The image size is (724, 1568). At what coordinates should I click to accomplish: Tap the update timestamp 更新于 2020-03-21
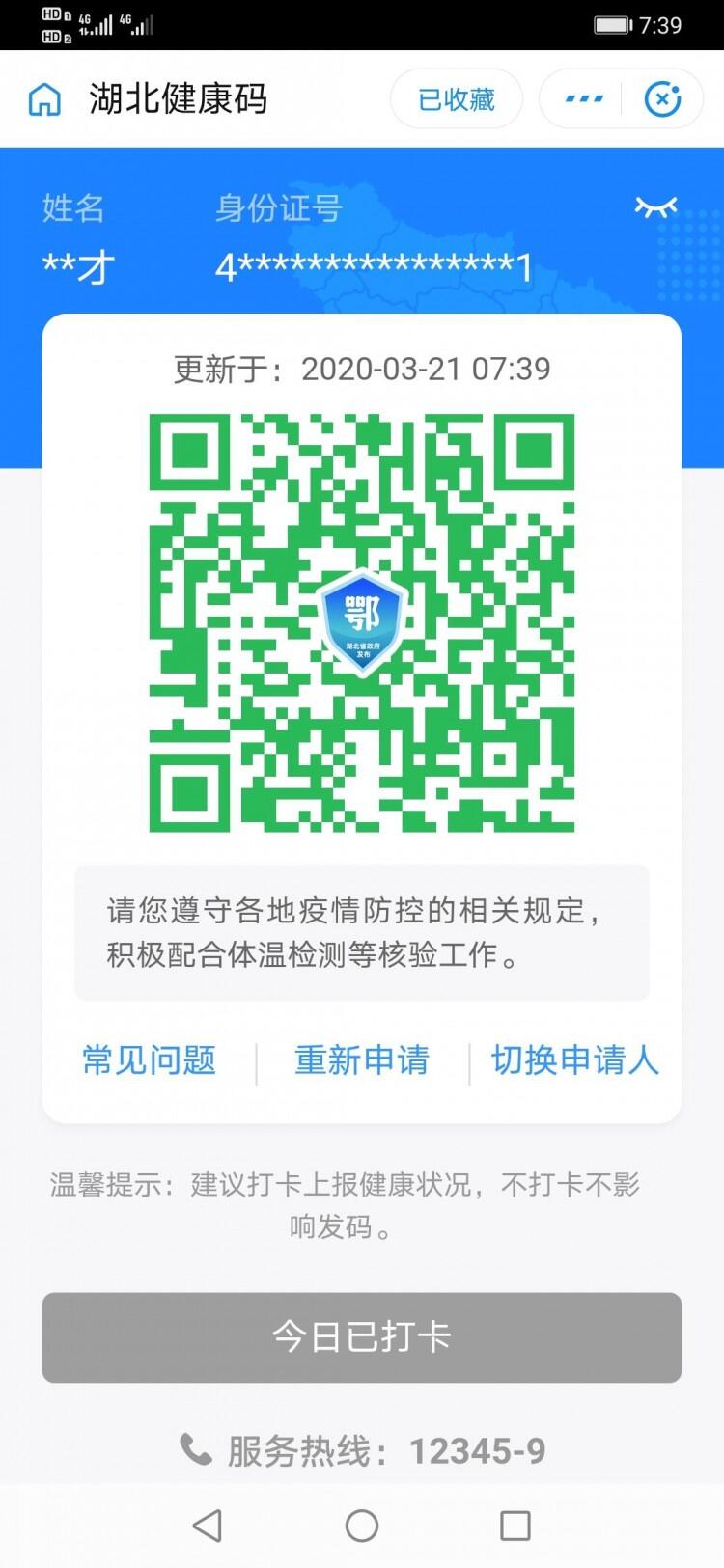click(361, 368)
